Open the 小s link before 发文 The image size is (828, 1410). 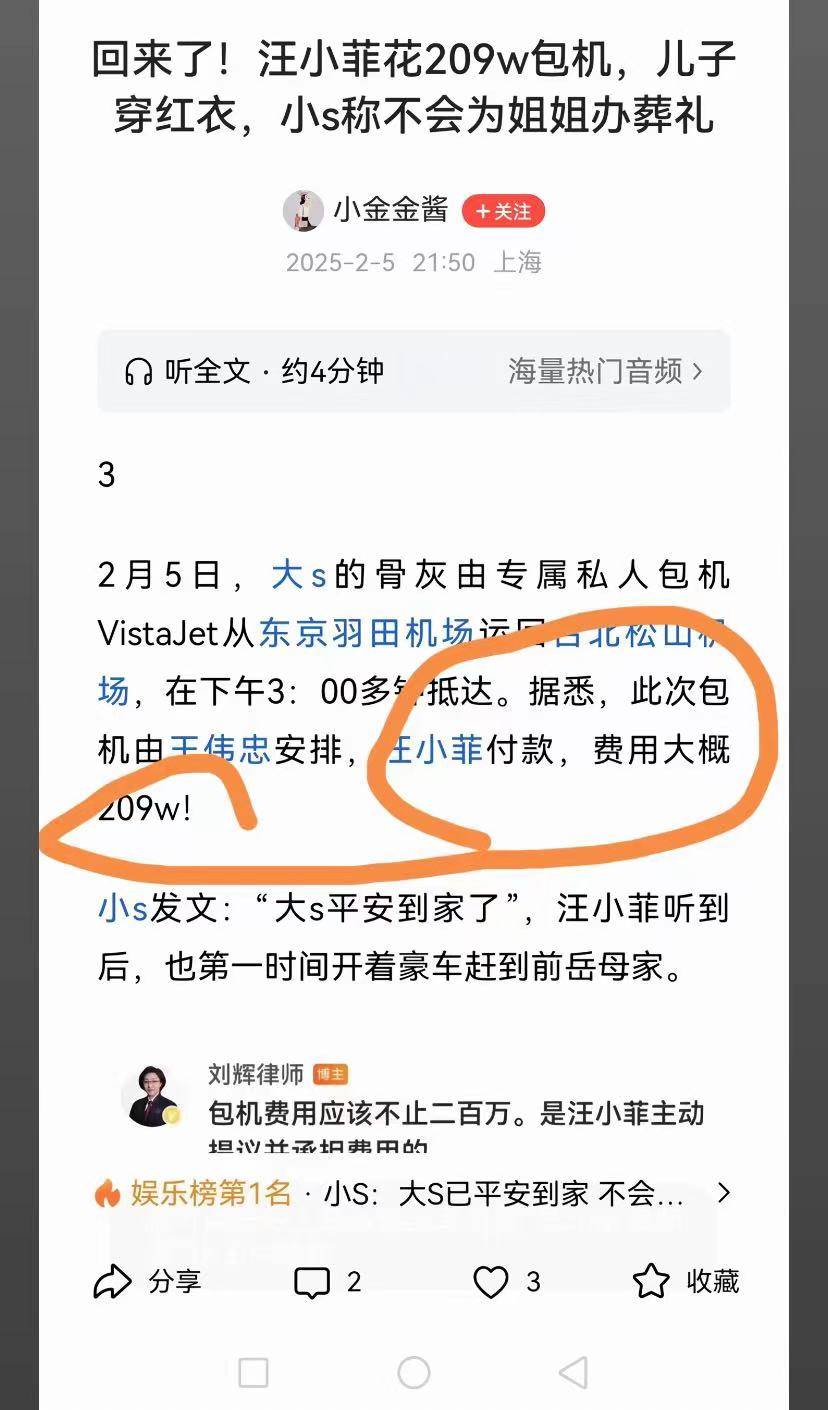click(x=123, y=910)
